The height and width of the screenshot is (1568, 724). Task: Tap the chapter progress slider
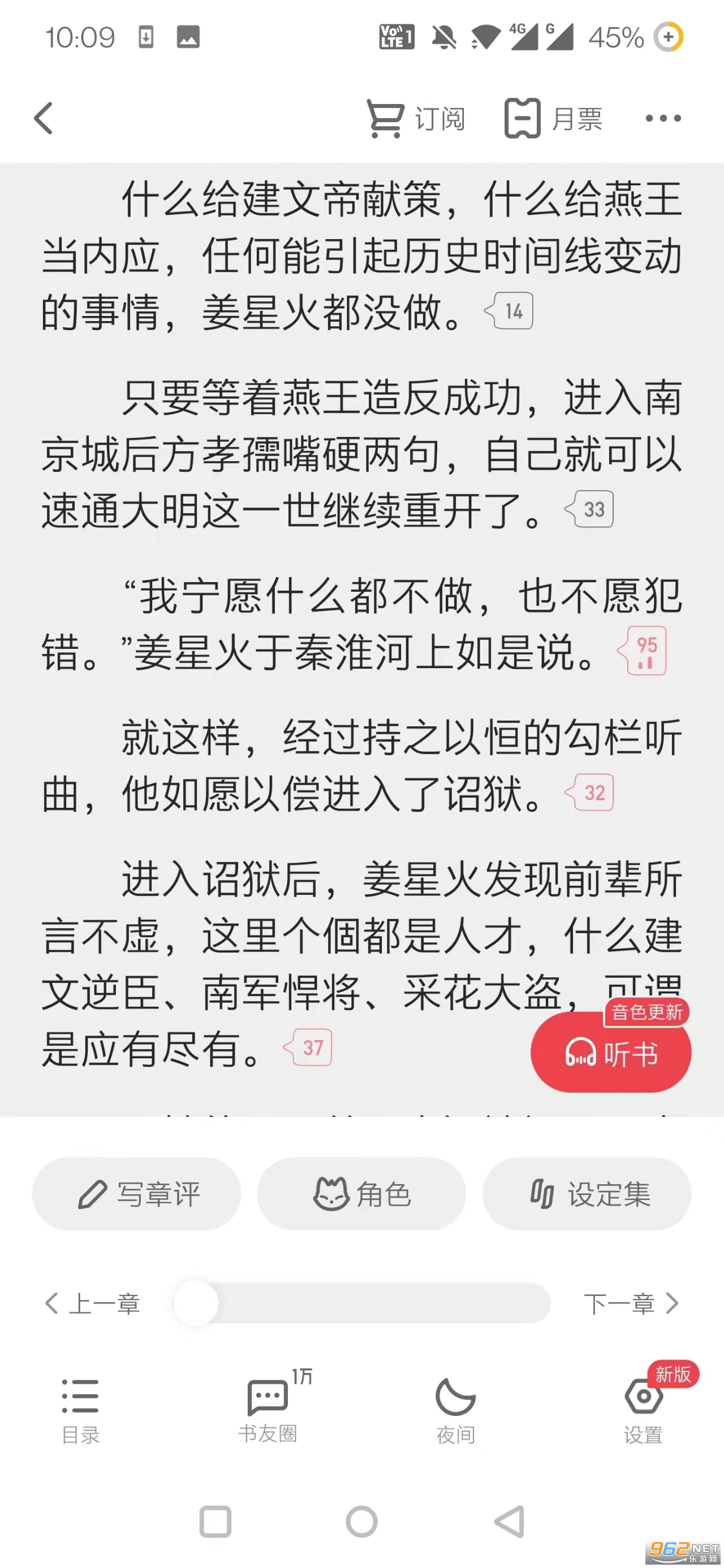361,1303
